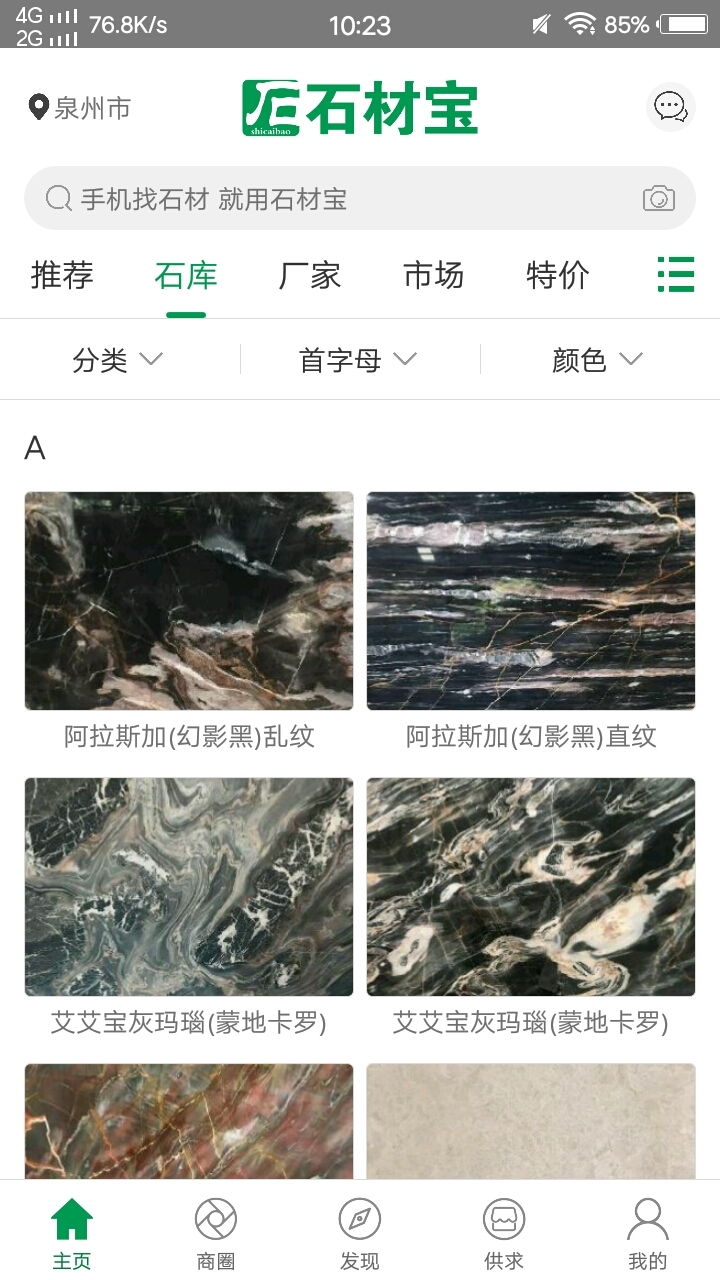Expand the 颜色 filter dropdown
The width and height of the screenshot is (720, 1280).
(x=597, y=360)
